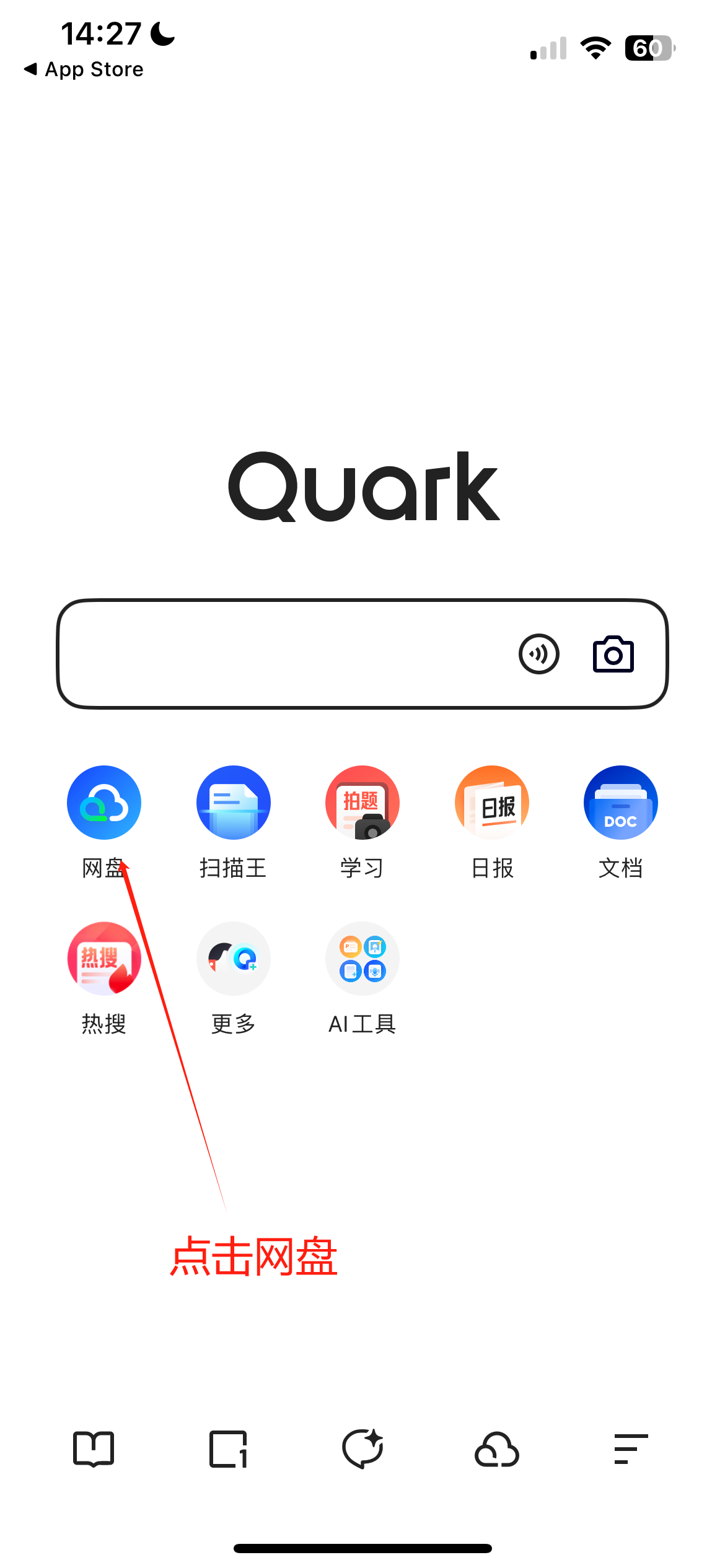Start voice search in search box
725x1568 pixels.
(538, 654)
